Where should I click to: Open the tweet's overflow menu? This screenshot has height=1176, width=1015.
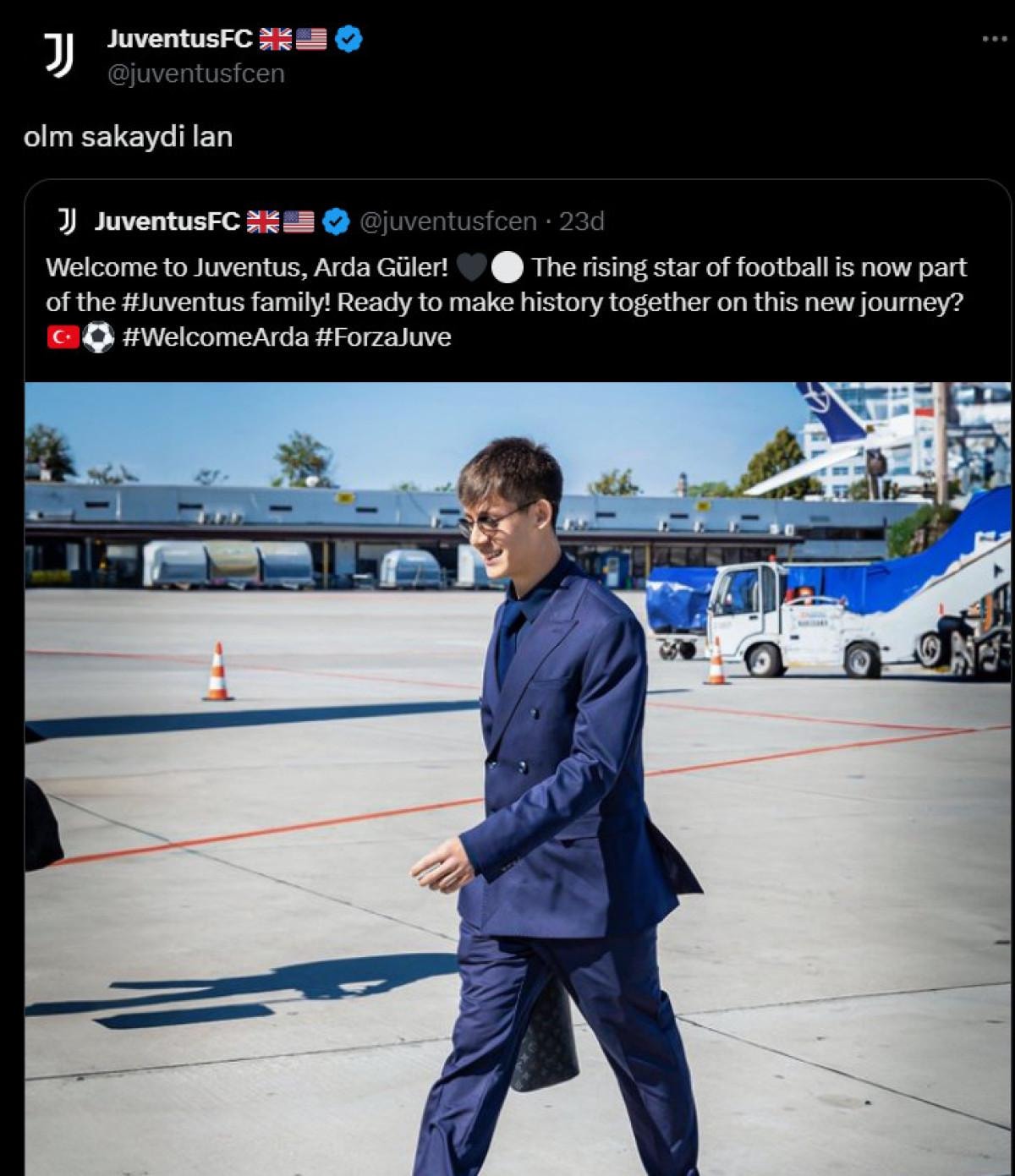[995, 40]
